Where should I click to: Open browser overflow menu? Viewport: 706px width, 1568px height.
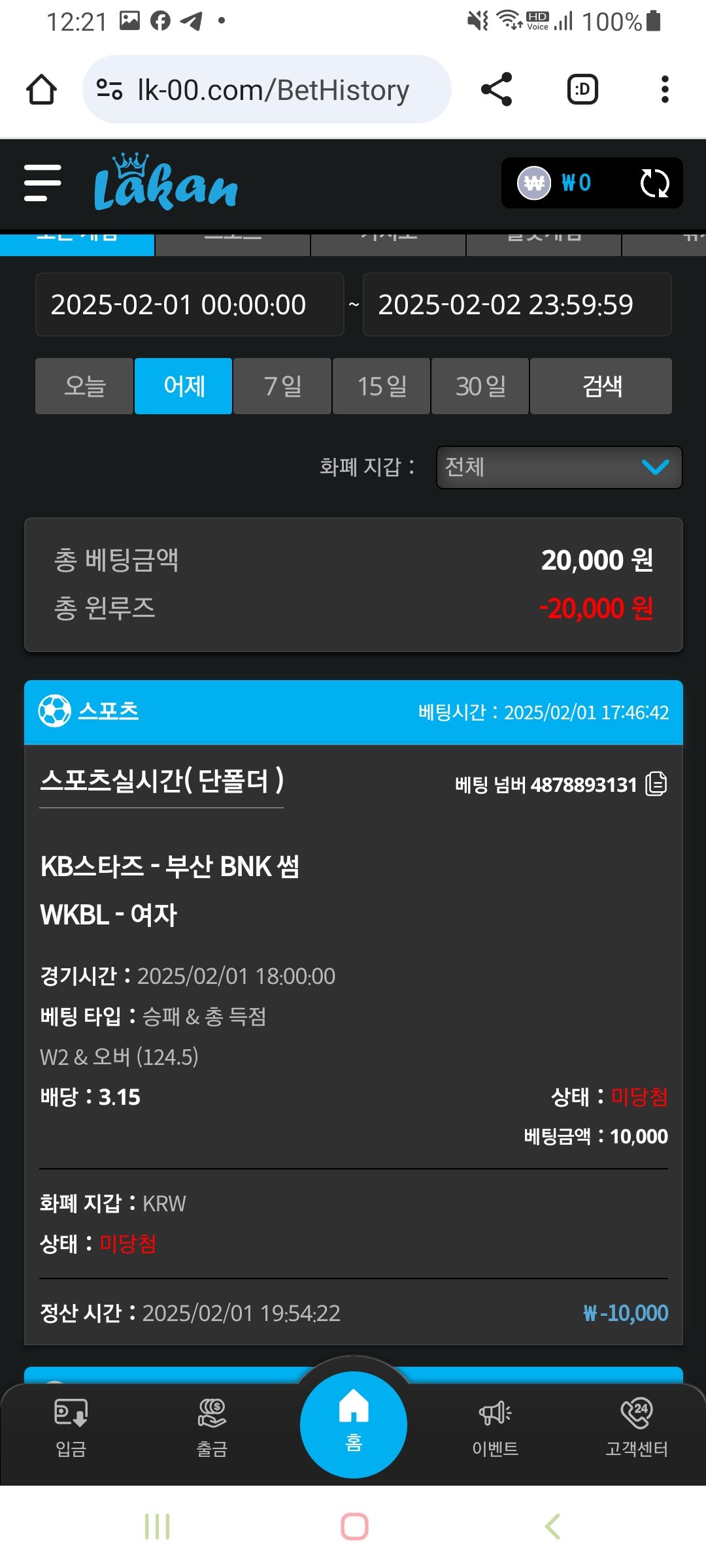click(x=665, y=90)
